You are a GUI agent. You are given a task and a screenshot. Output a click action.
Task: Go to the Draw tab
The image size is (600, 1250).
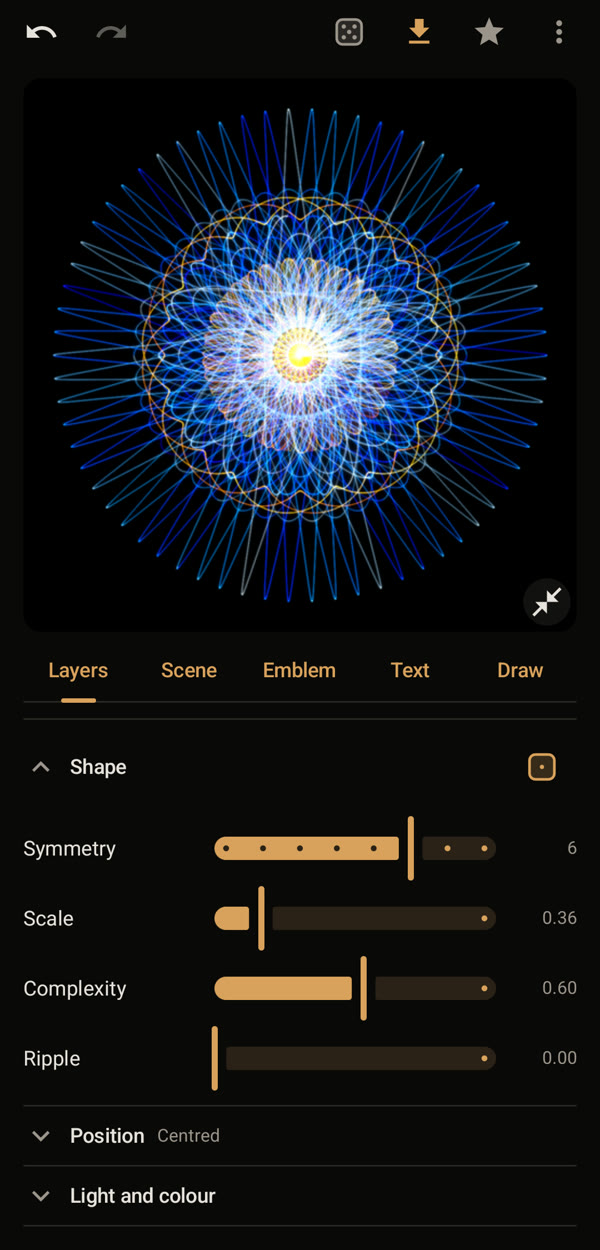click(520, 671)
